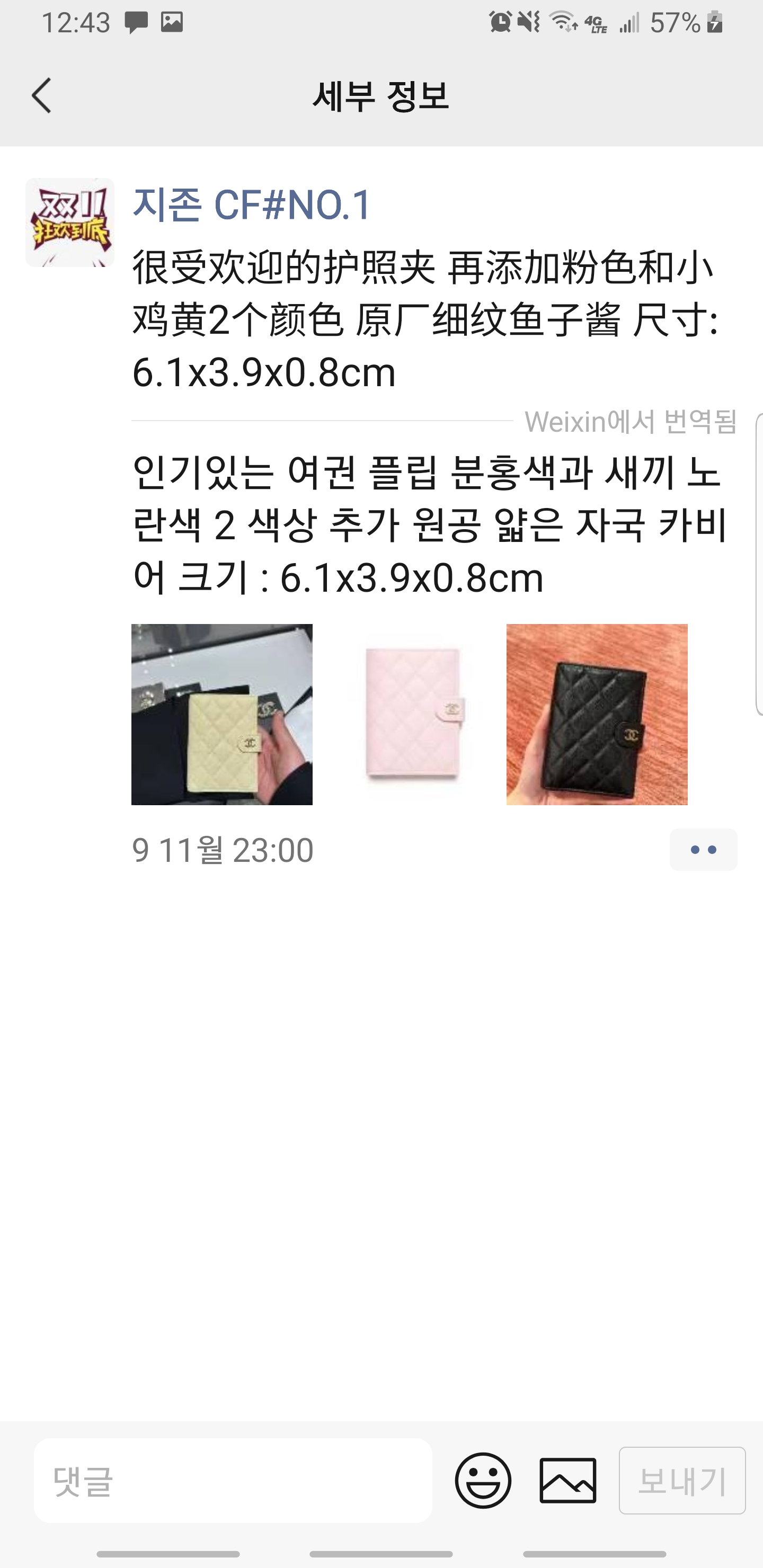Go back from the 세부 정보 screen
This screenshot has height=1568, width=763.
coord(41,95)
